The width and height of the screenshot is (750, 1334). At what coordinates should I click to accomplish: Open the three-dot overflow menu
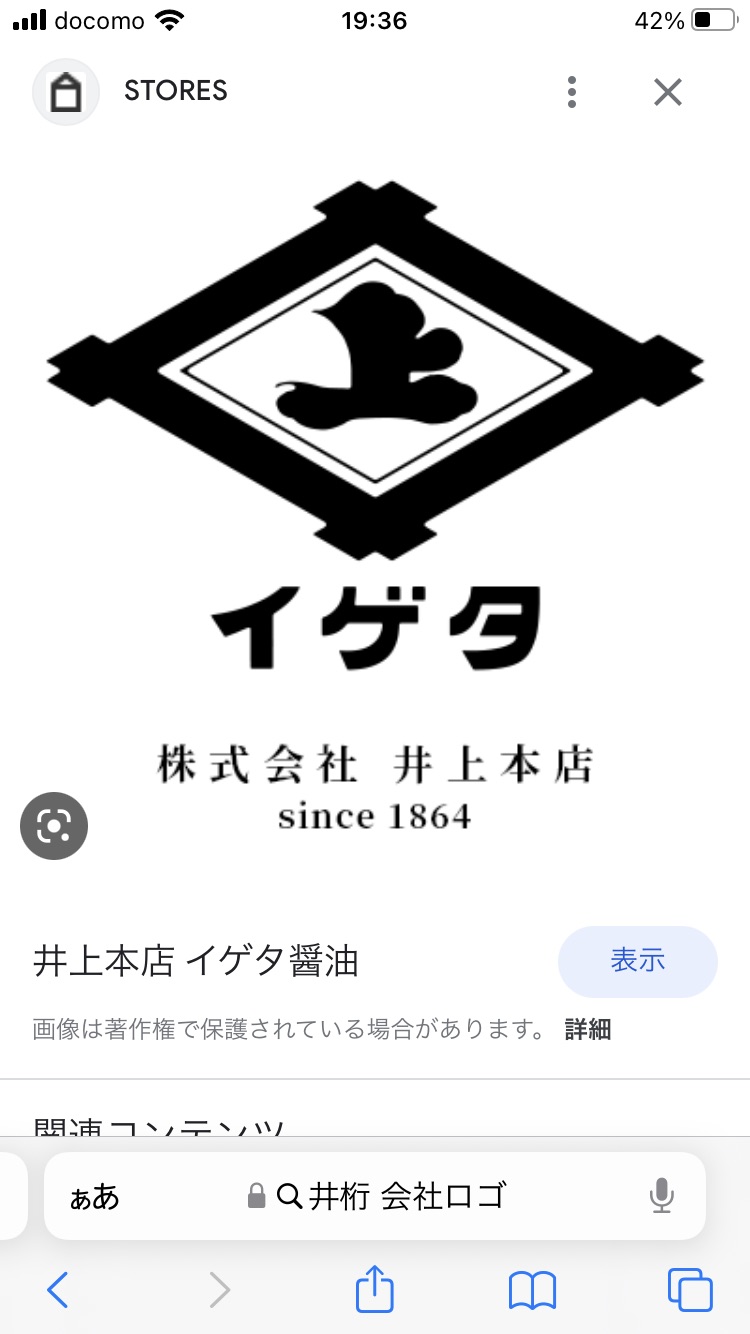pyautogui.click(x=571, y=92)
